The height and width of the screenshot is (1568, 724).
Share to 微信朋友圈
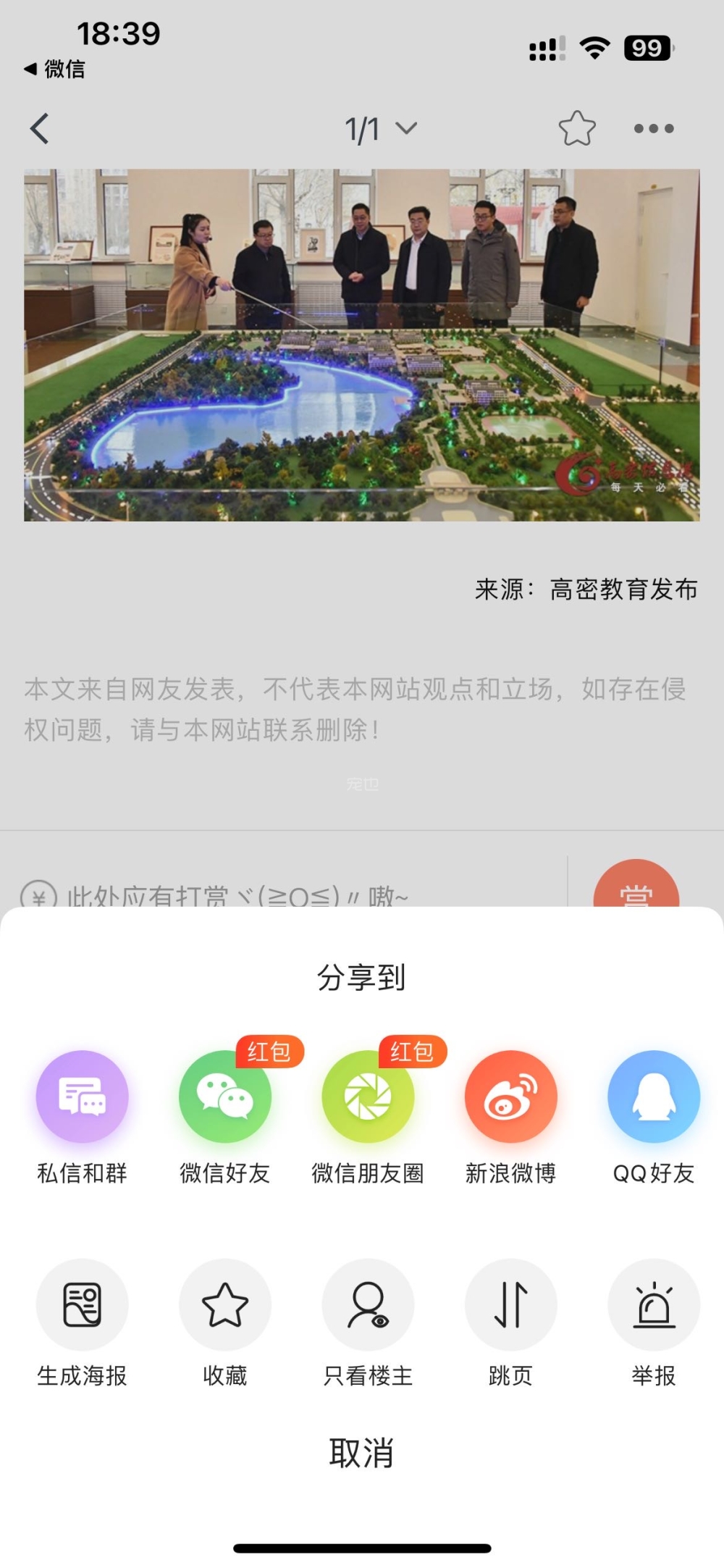click(x=368, y=1097)
